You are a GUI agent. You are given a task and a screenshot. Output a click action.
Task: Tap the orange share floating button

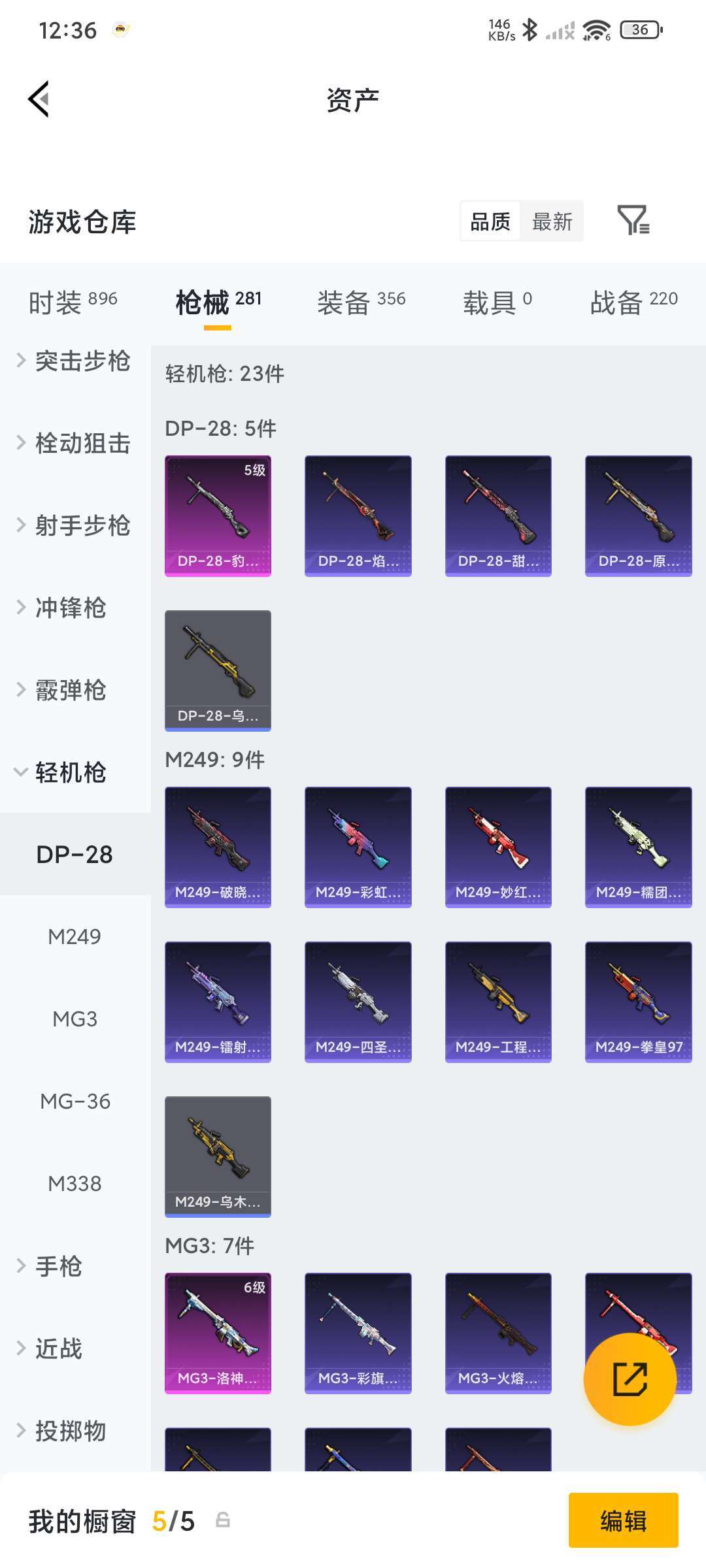click(630, 1379)
